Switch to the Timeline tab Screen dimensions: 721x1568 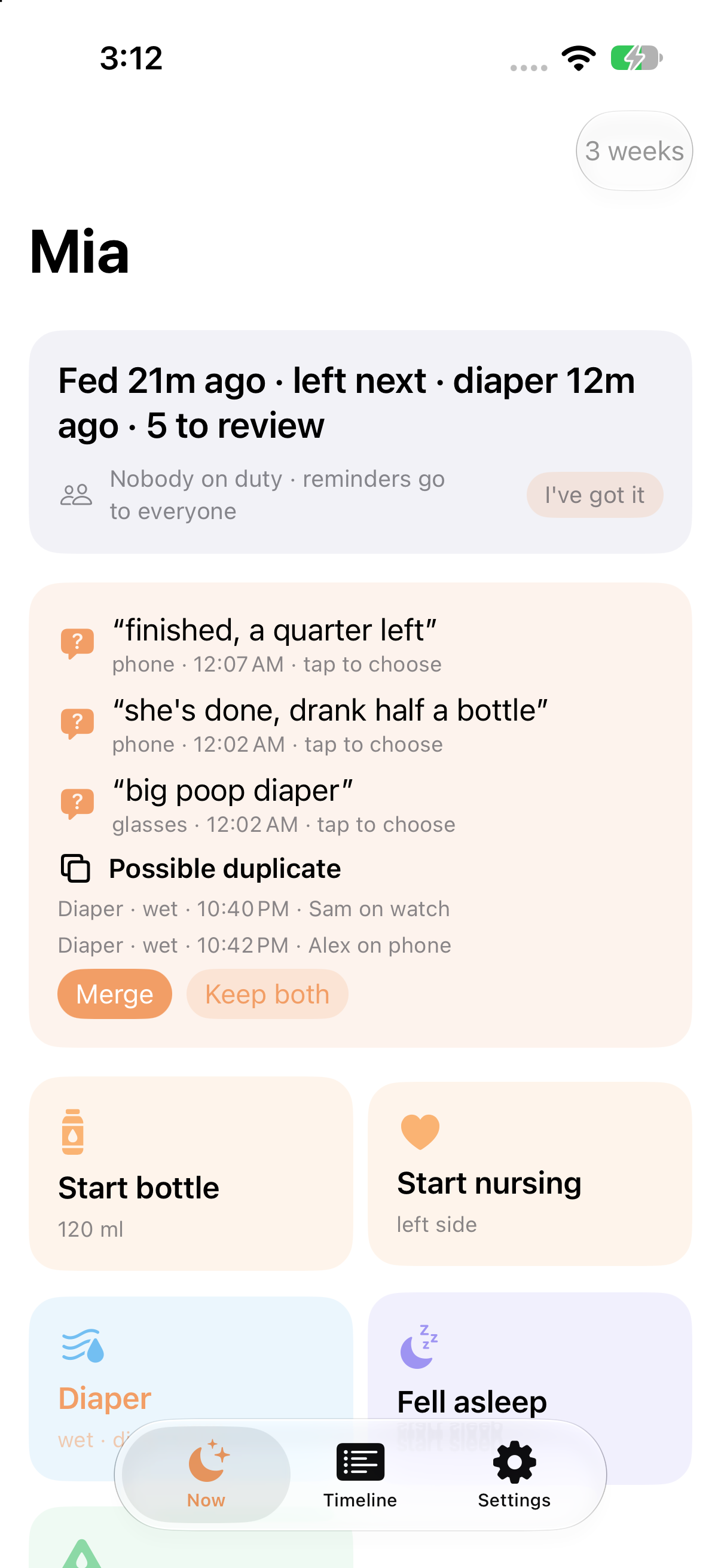coord(360,1474)
